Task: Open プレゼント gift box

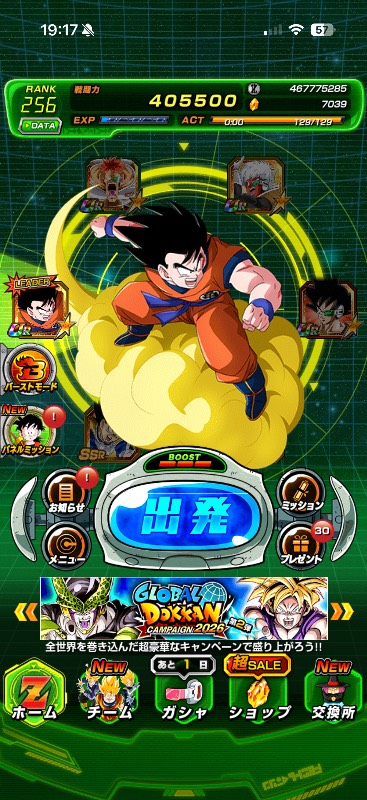Action: click(x=301, y=545)
